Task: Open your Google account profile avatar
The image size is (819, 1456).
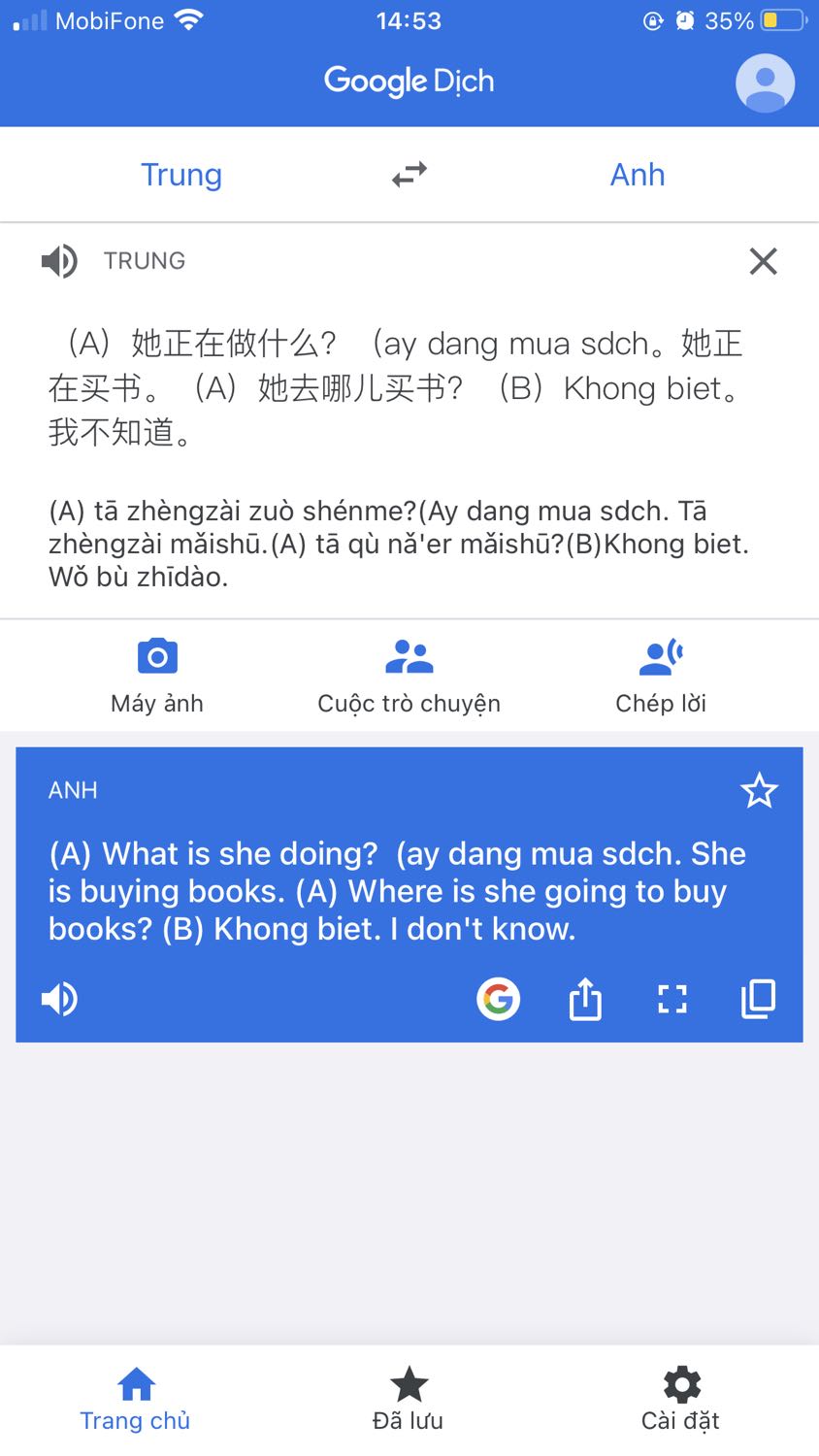Action: [x=764, y=83]
